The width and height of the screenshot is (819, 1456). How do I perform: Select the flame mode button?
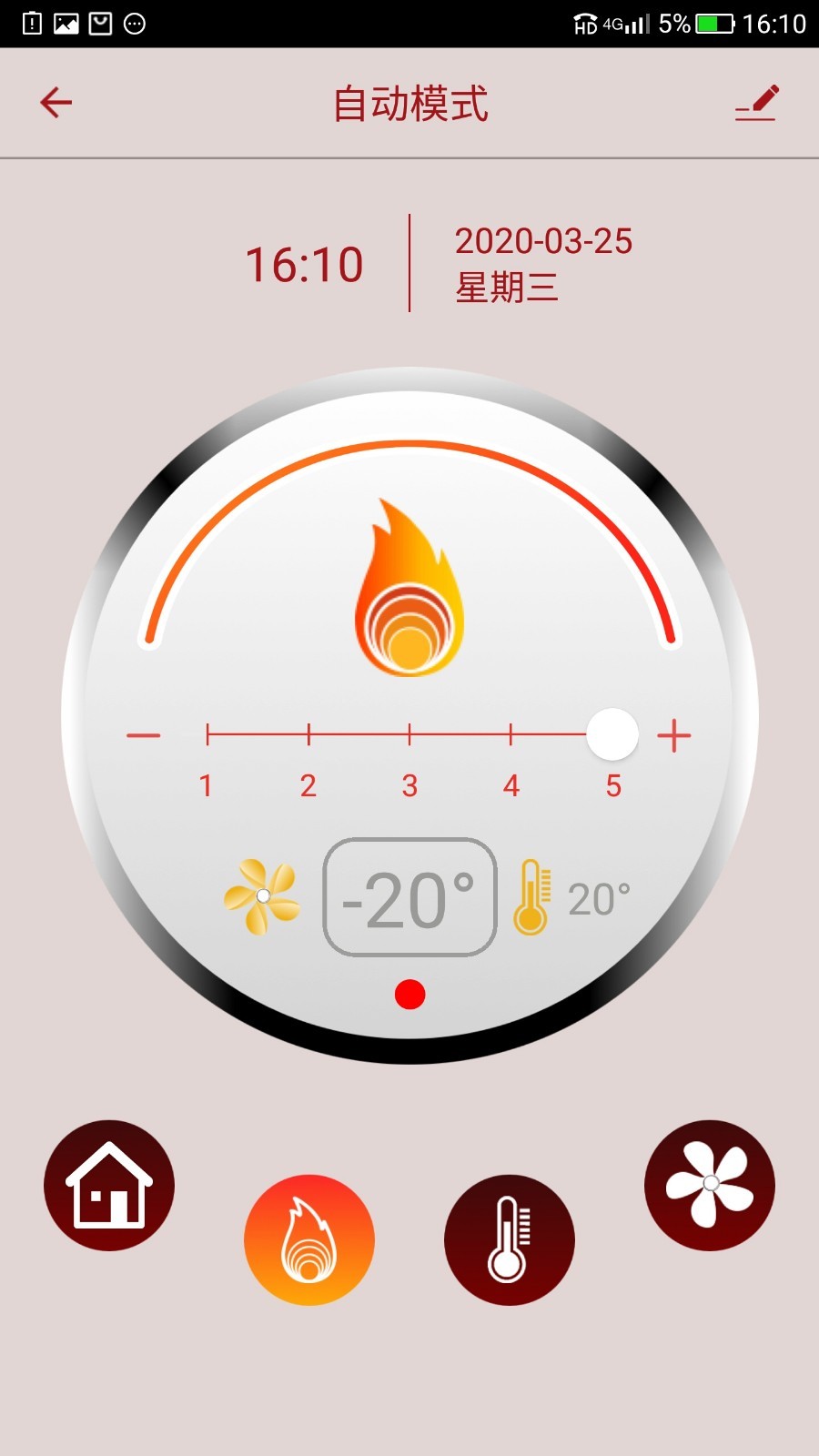click(309, 1239)
